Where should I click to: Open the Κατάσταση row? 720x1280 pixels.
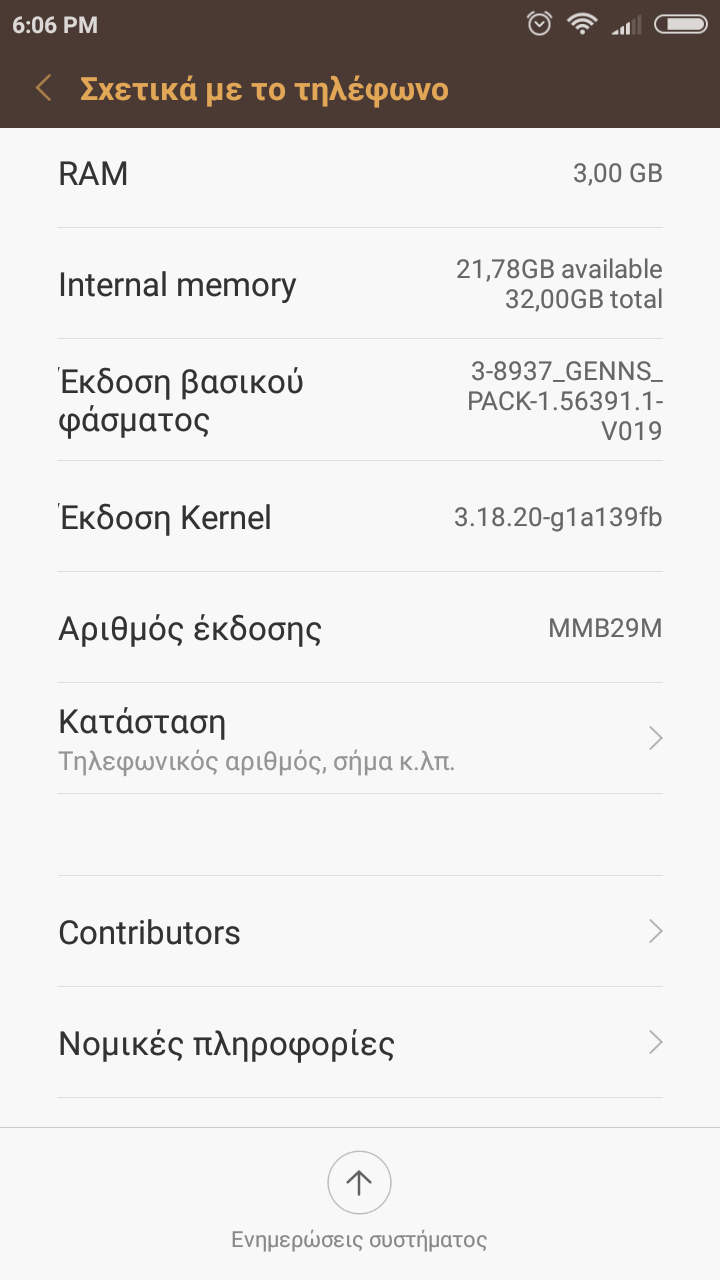click(x=360, y=739)
